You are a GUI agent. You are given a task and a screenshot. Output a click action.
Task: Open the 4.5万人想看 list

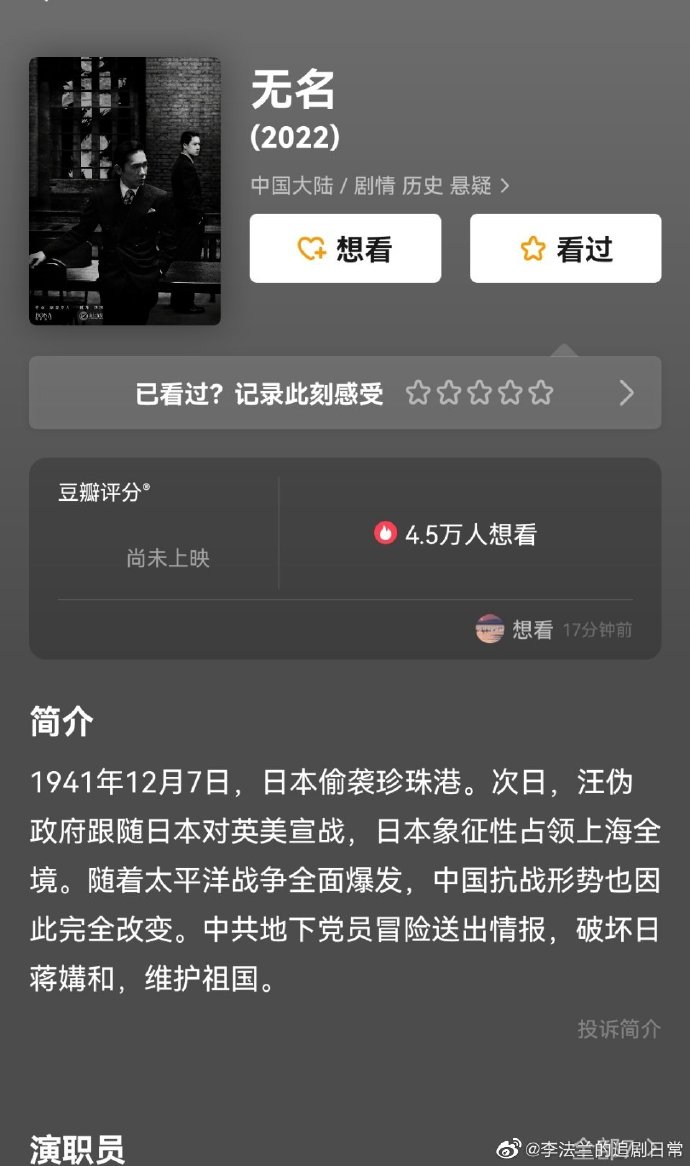click(455, 534)
